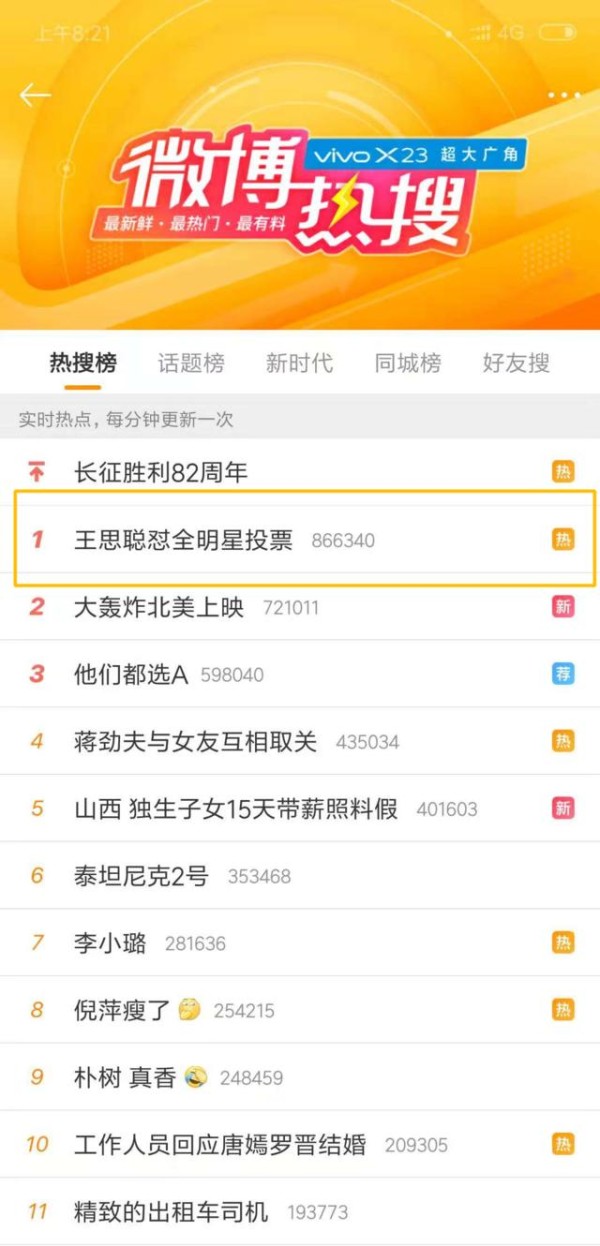View topic 大轰炸北美上映
Screen dimensions: 600x1246
[300, 607]
